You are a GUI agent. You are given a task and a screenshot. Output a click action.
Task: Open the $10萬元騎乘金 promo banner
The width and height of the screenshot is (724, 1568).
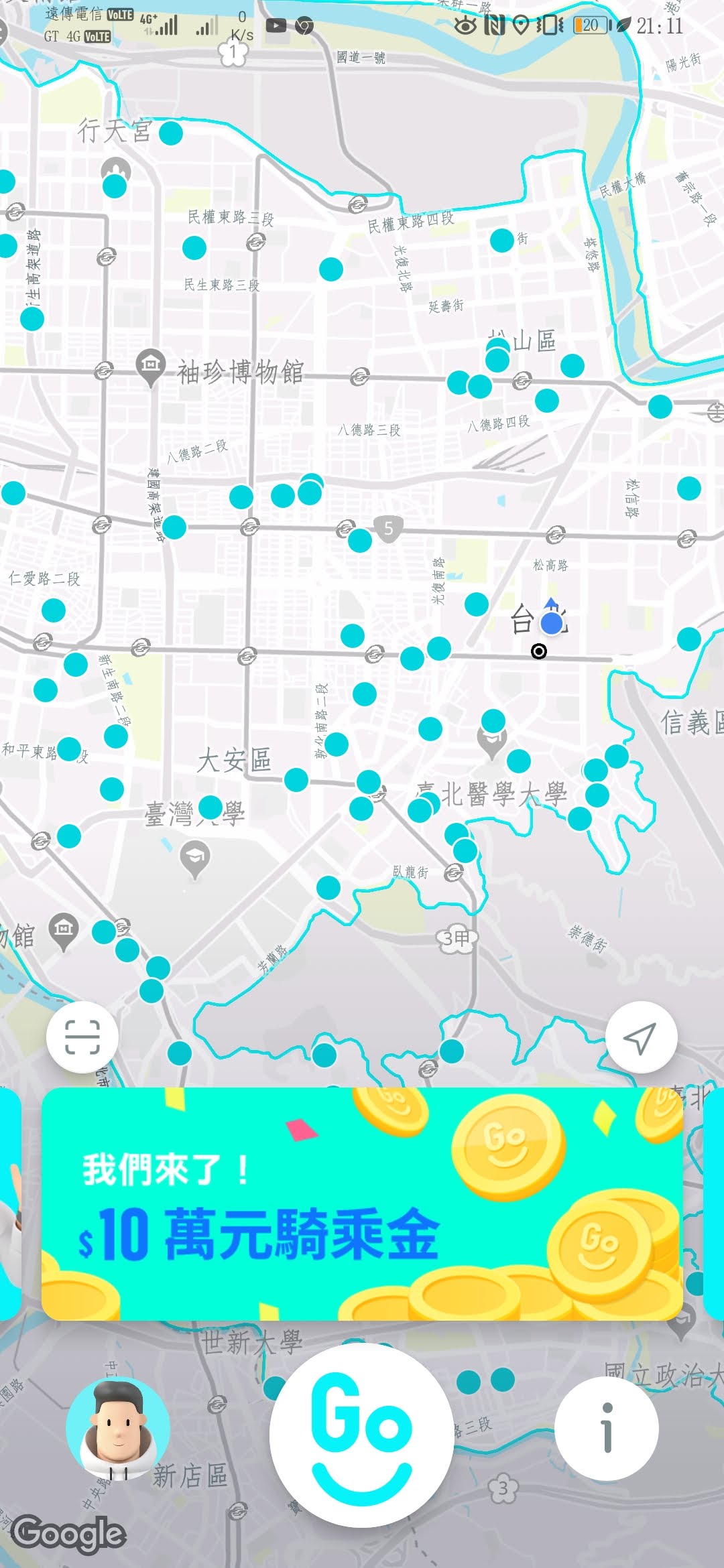pos(362,1203)
